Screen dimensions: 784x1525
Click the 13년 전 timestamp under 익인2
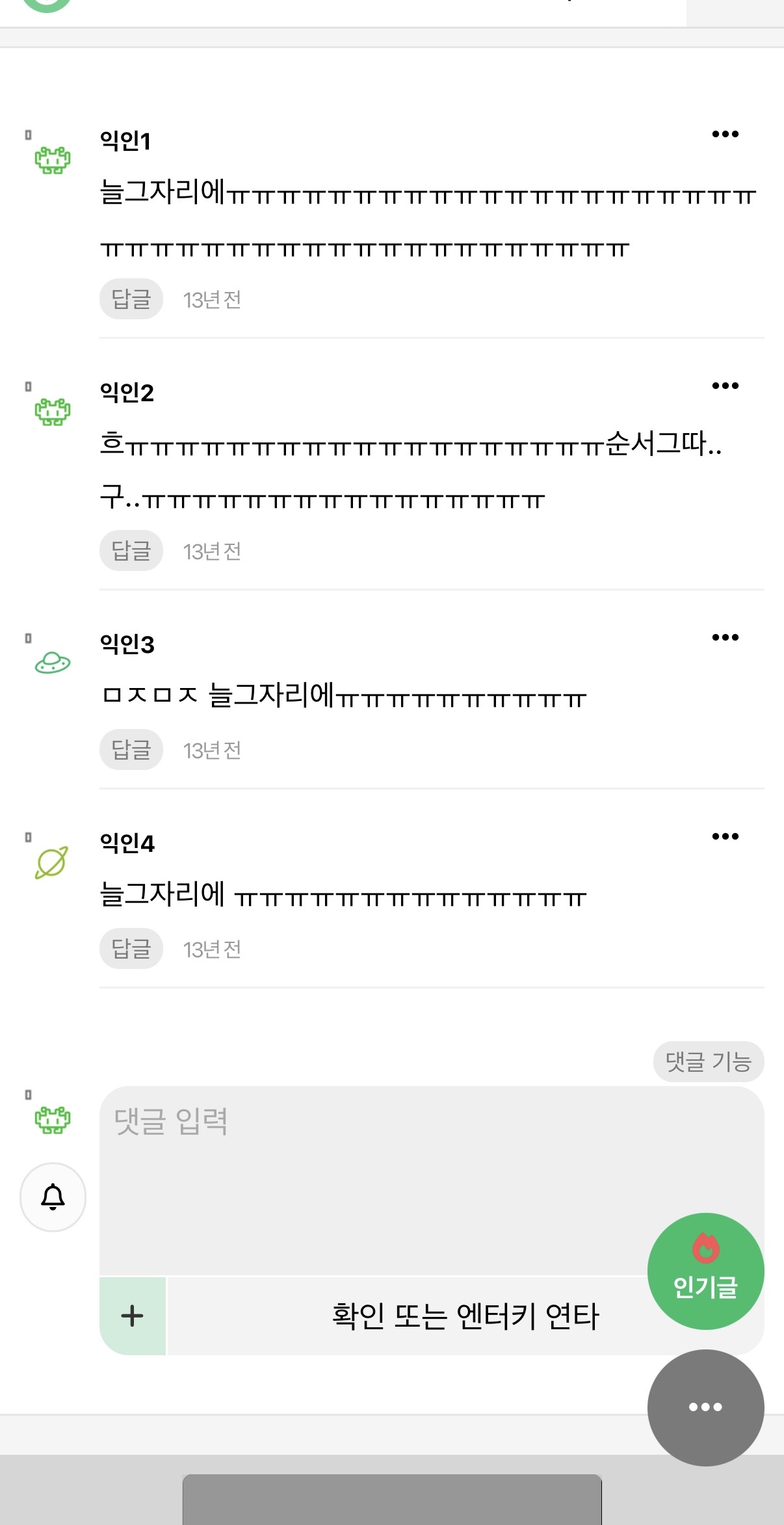pyautogui.click(x=213, y=550)
